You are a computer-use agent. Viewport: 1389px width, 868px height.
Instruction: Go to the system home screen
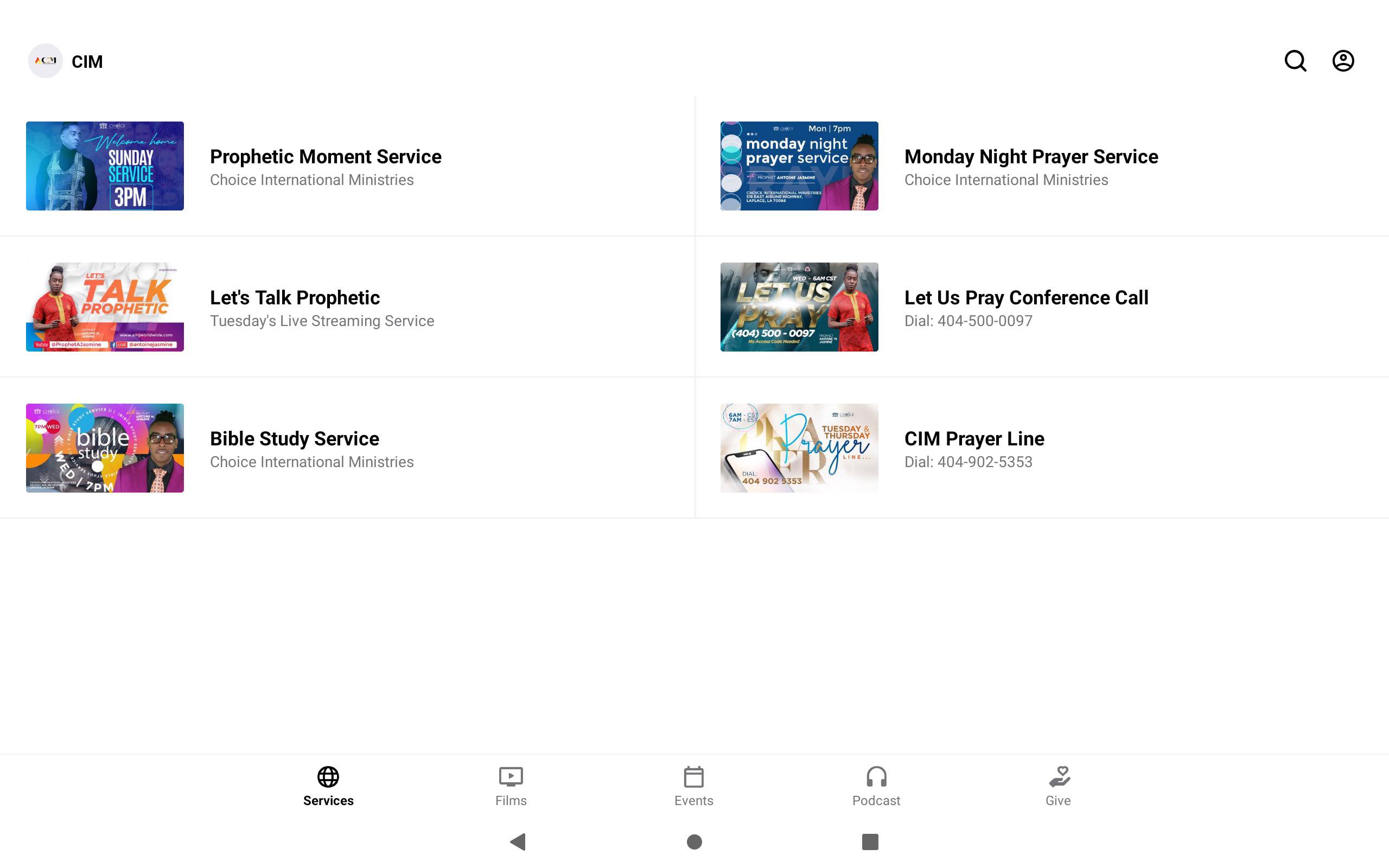coord(694,841)
